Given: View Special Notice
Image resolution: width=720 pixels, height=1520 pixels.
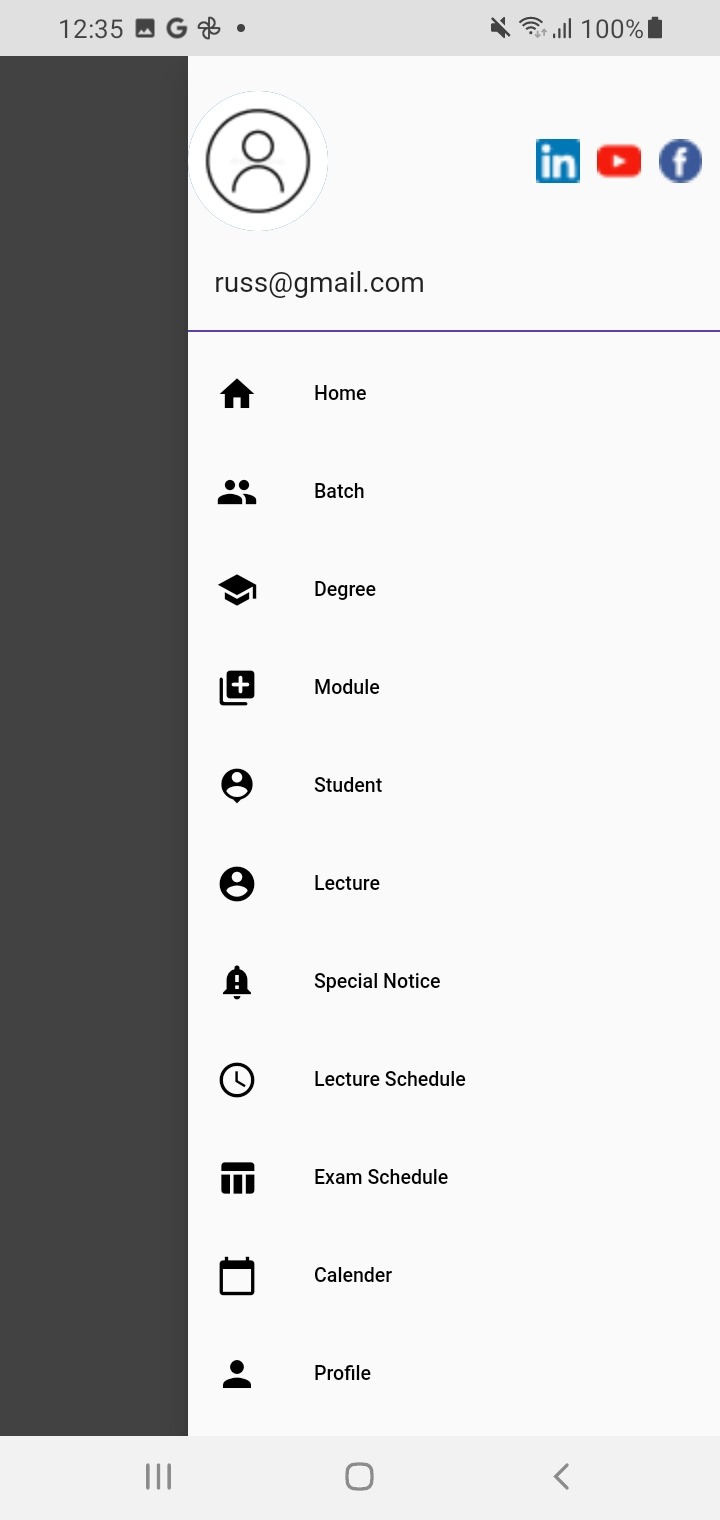Looking at the screenshot, I should coord(377,981).
